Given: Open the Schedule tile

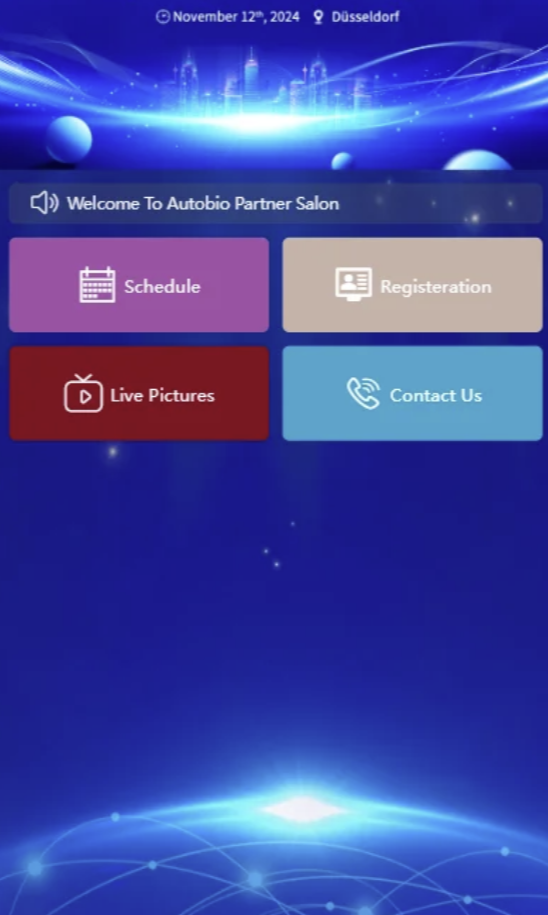Looking at the screenshot, I should pos(139,285).
